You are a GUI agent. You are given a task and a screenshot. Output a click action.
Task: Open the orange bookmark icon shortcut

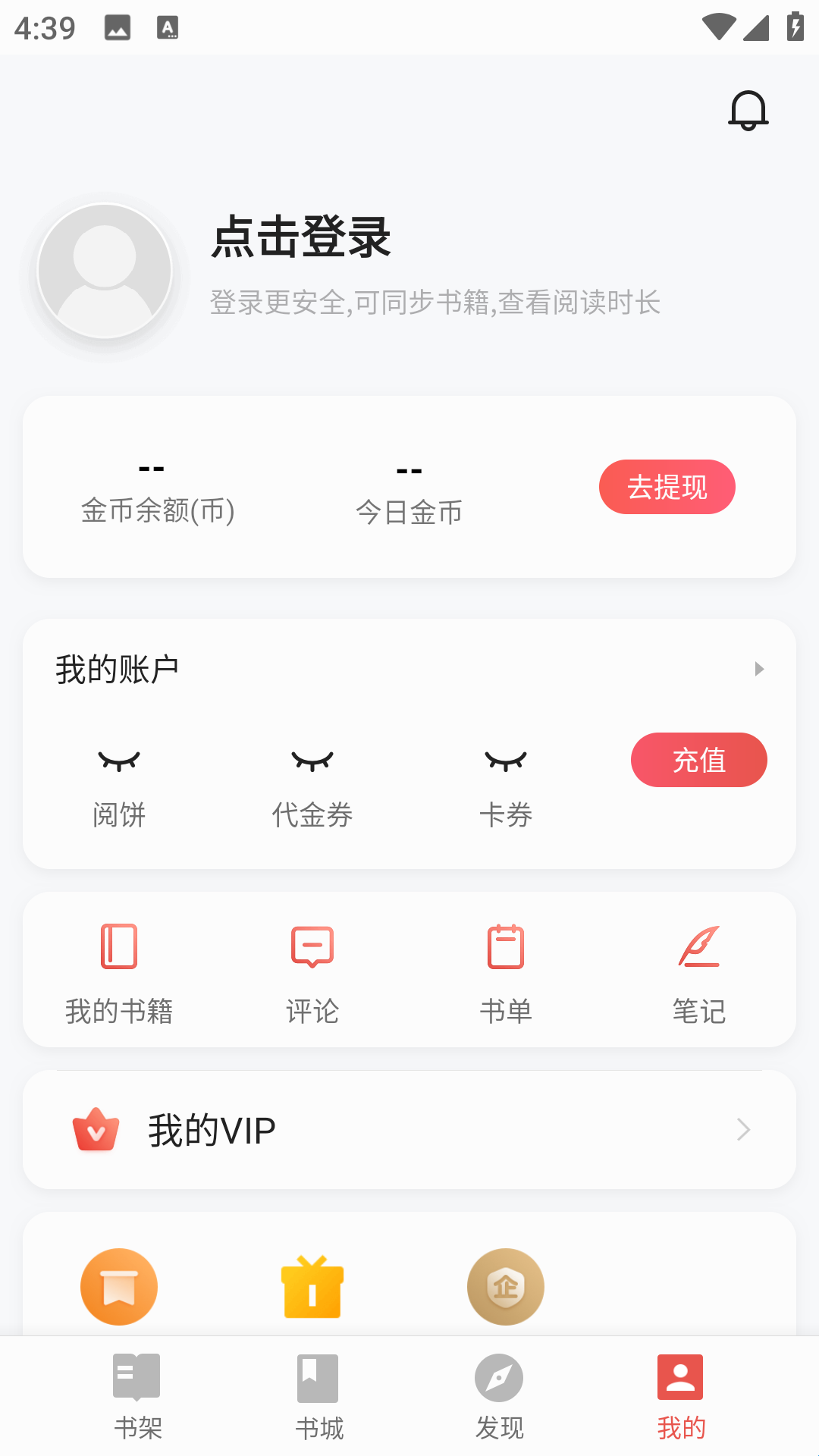pos(119,1288)
